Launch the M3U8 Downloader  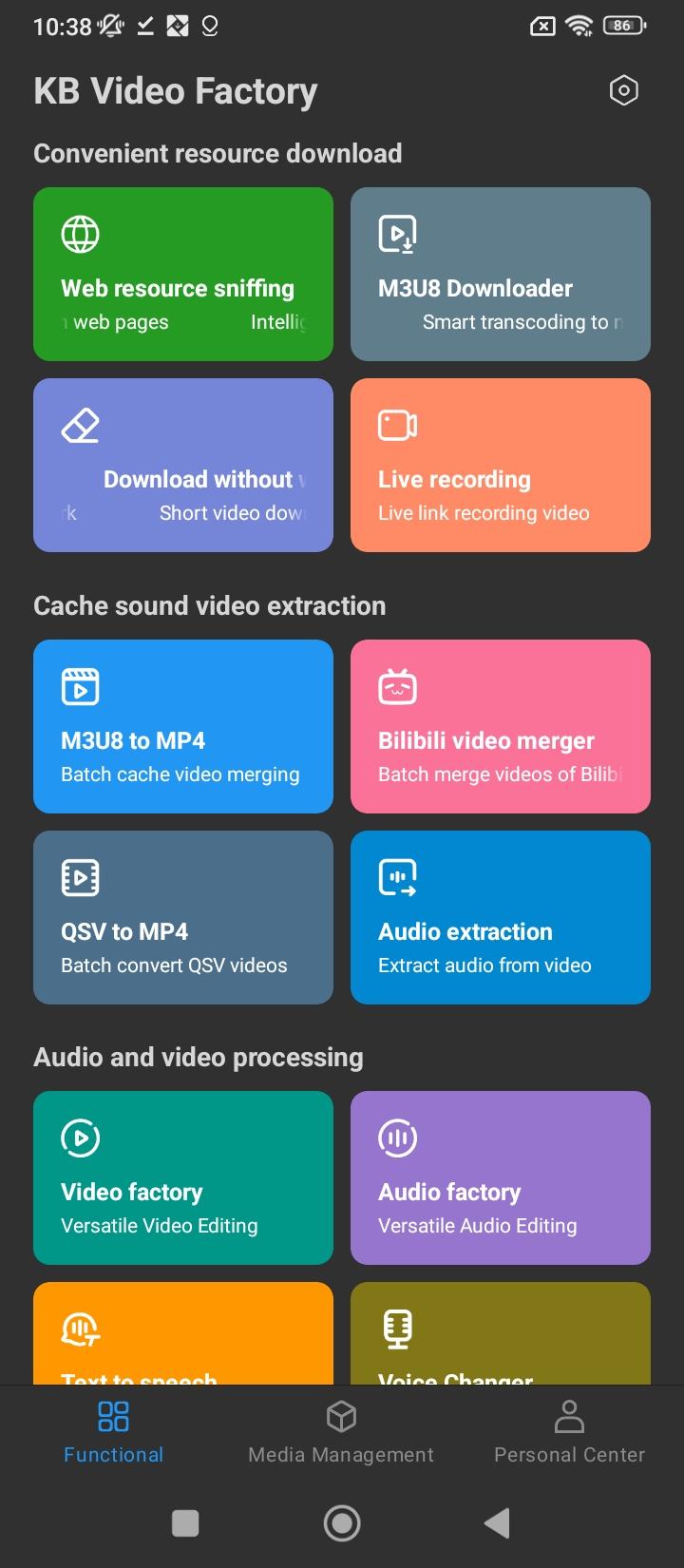click(501, 275)
